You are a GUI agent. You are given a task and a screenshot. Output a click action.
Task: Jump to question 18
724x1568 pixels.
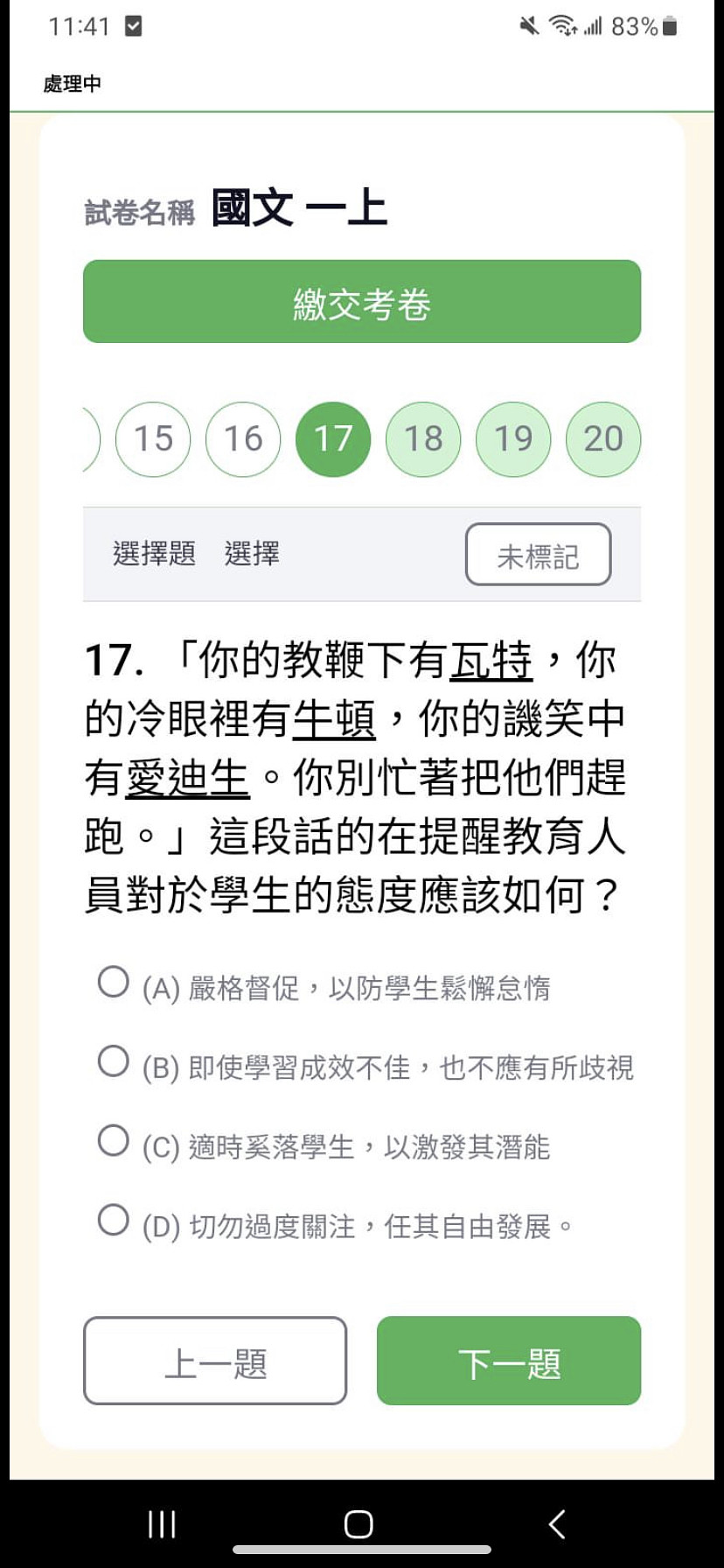pyautogui.click(x=423, y=439)
